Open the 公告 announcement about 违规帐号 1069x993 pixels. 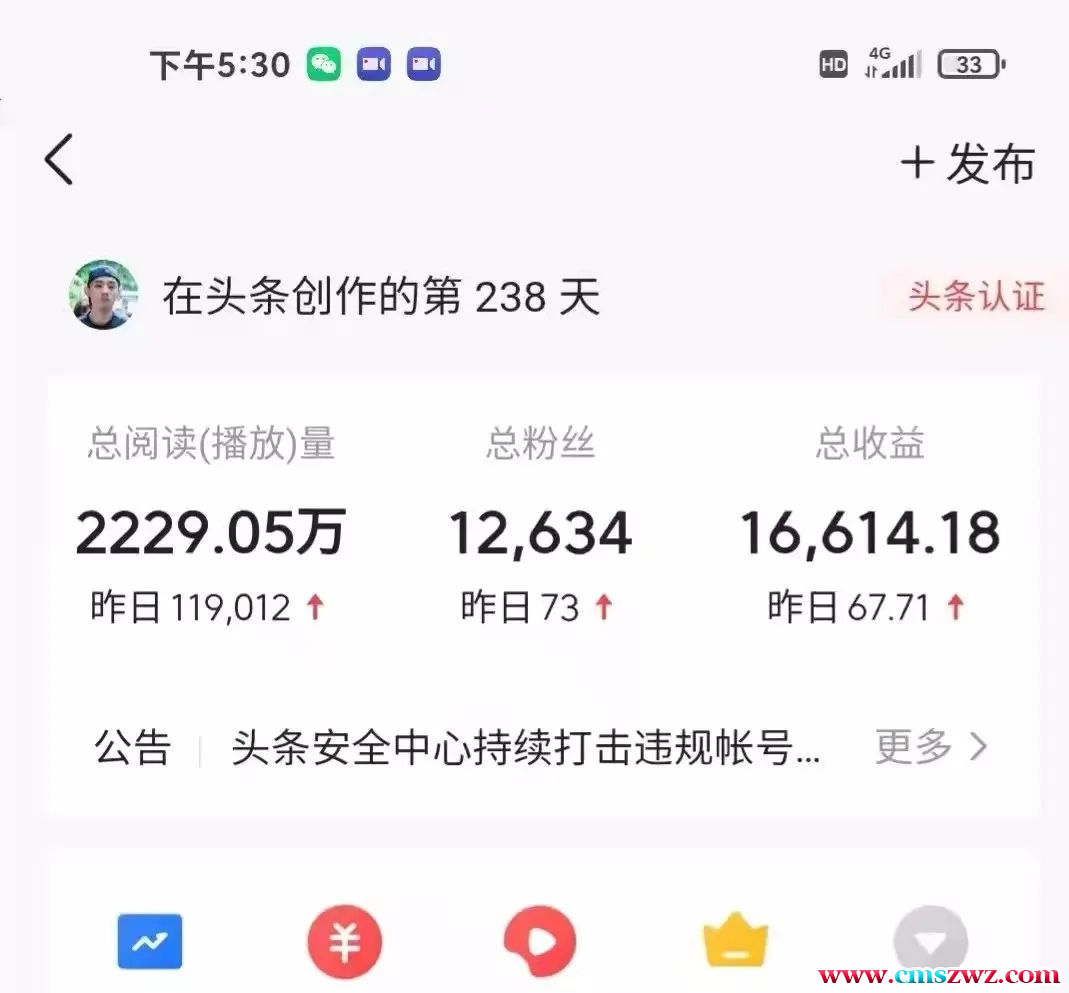coord(525,747)
